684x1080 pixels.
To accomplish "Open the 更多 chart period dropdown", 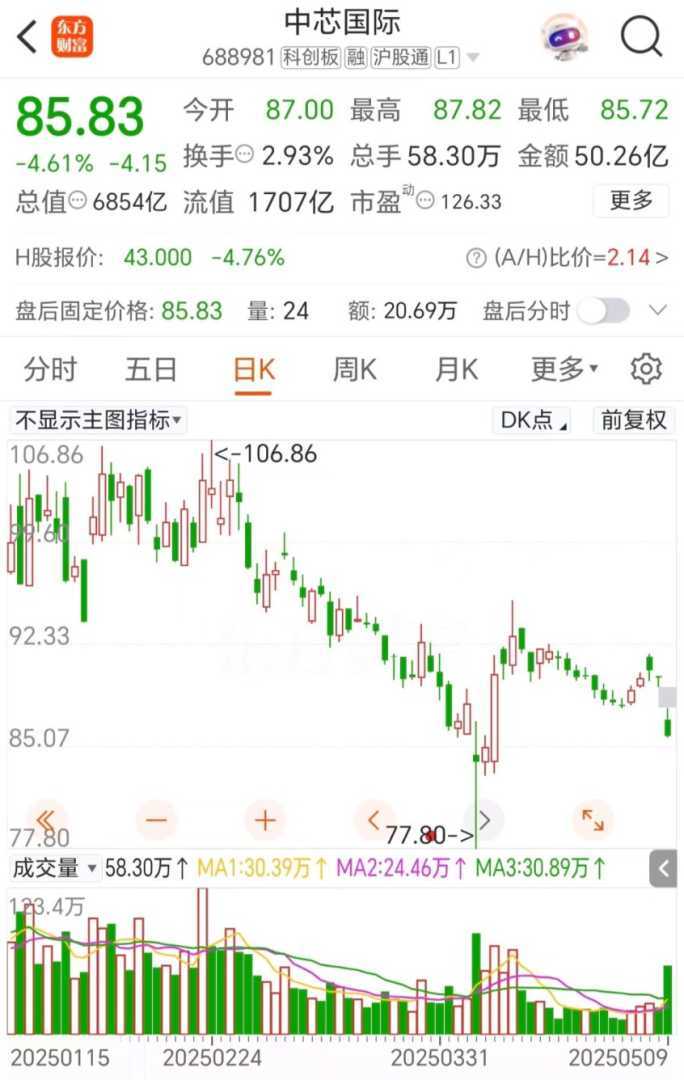I will (564, 370).
